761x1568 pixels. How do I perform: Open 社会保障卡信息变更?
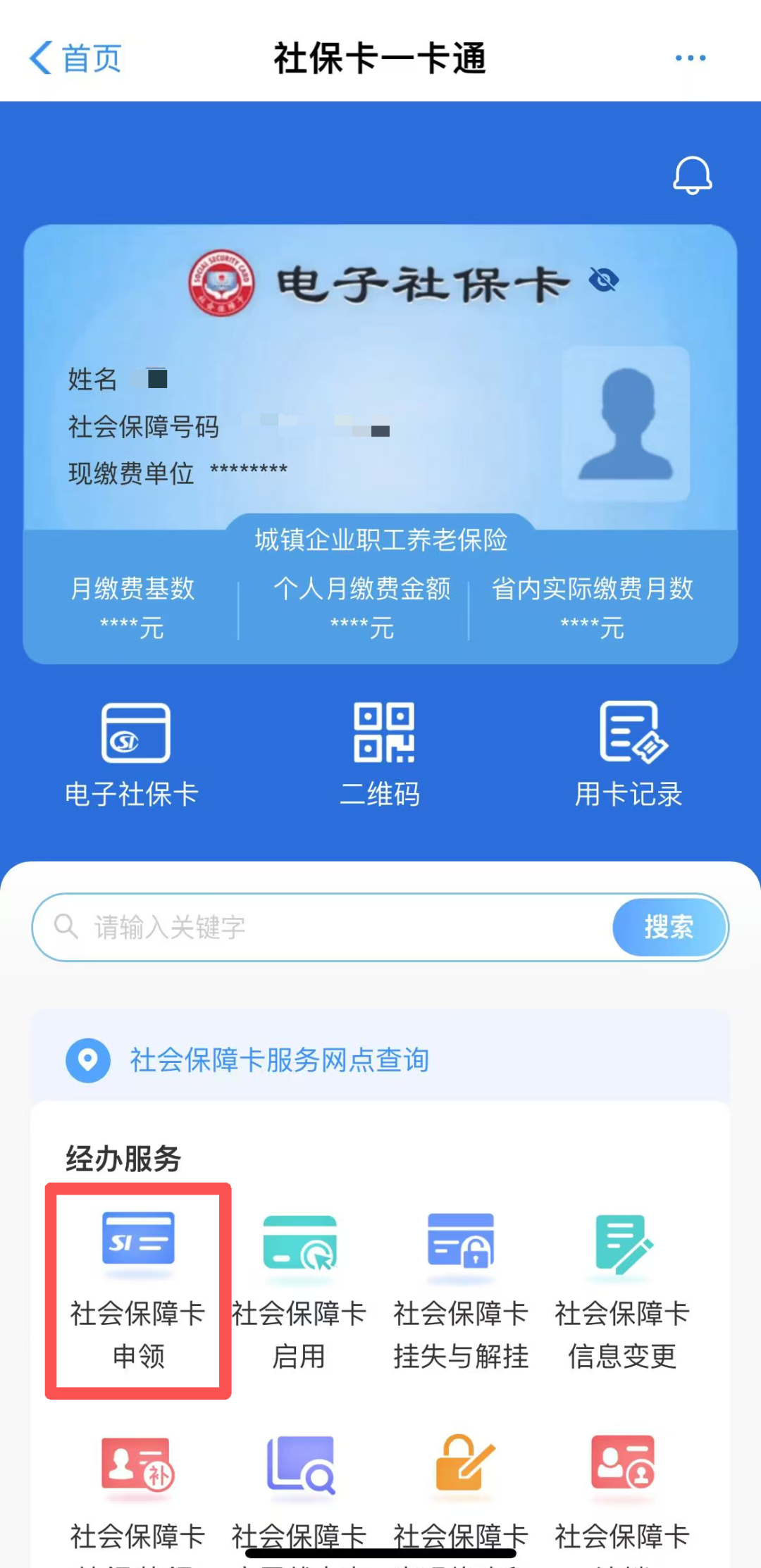tap(622, 1290)
